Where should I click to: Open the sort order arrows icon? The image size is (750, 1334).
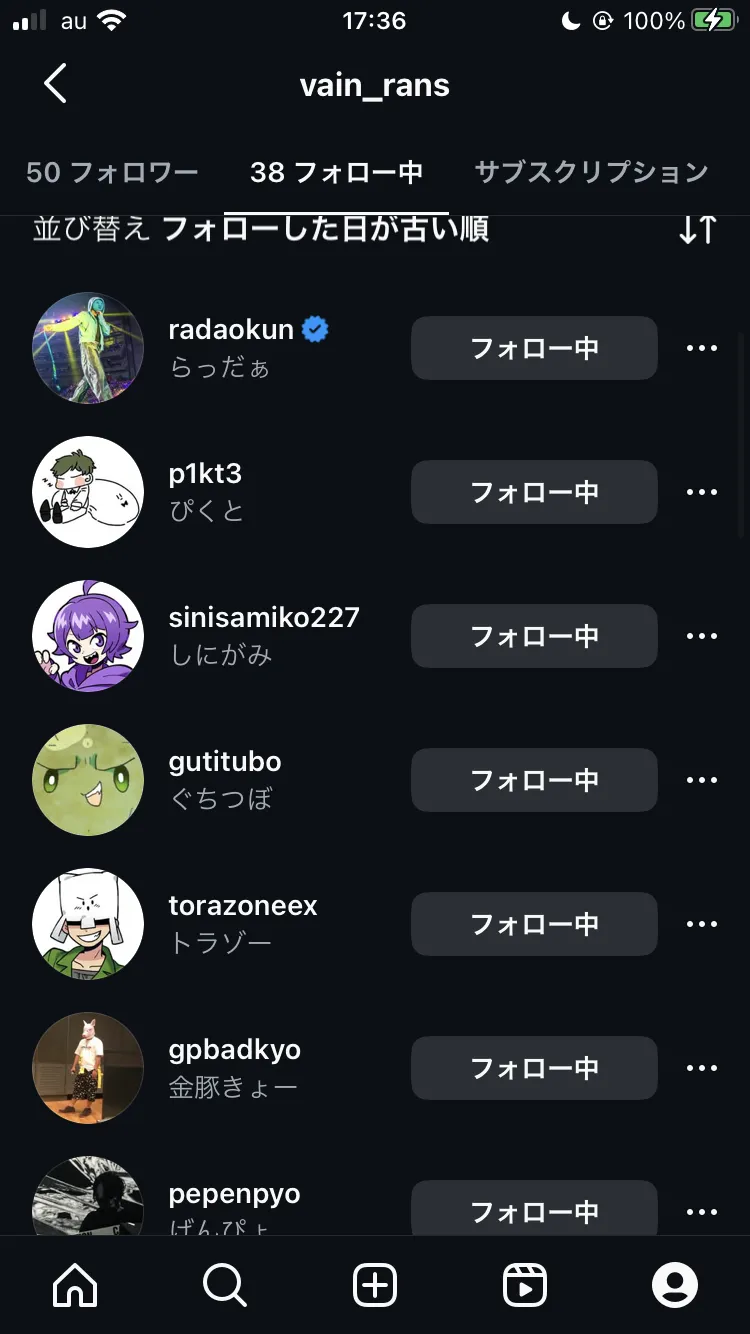[697, 230]
